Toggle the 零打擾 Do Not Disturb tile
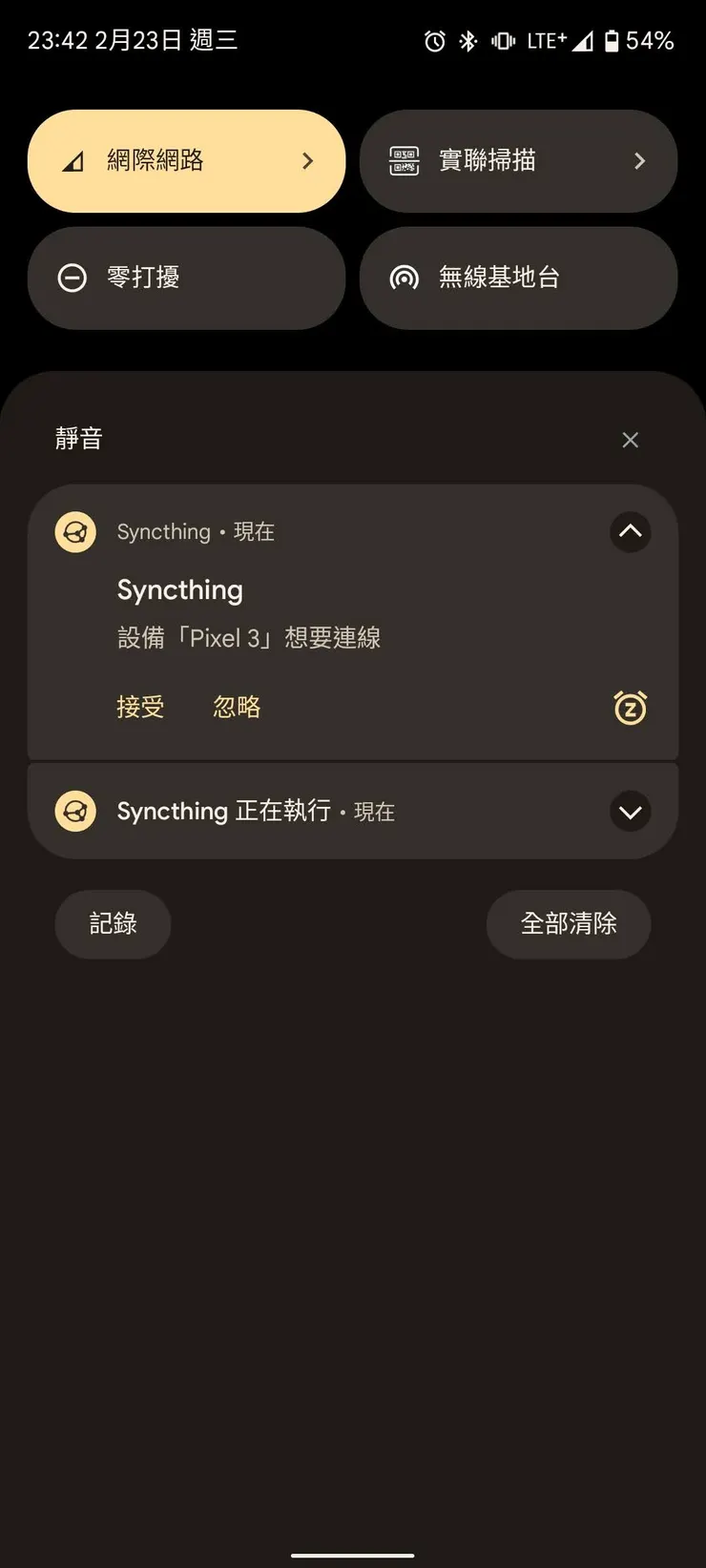The height and width of the screenshot is (1568, 706). 172,278
